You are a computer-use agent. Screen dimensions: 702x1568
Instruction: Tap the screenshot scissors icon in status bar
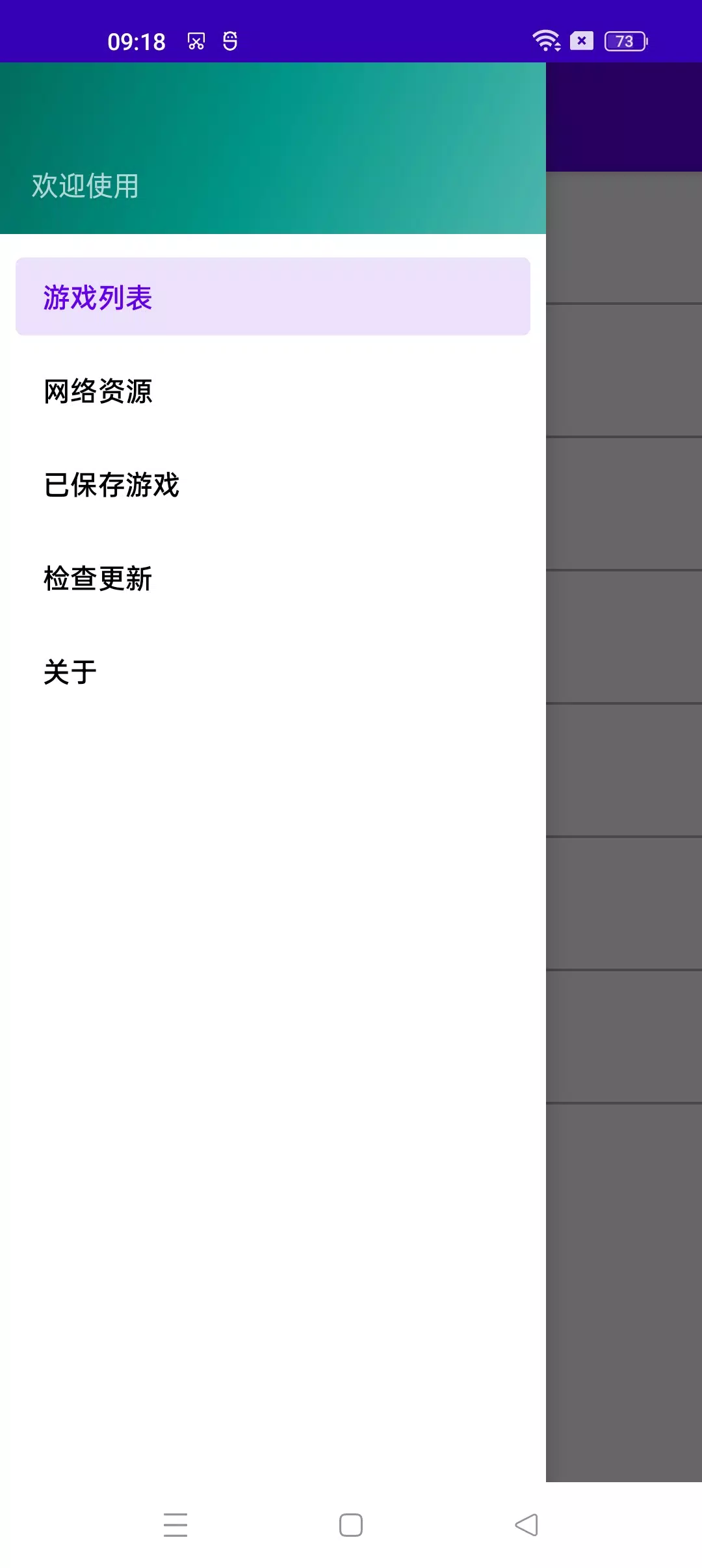pyautogui.click(x=195, y=40)
